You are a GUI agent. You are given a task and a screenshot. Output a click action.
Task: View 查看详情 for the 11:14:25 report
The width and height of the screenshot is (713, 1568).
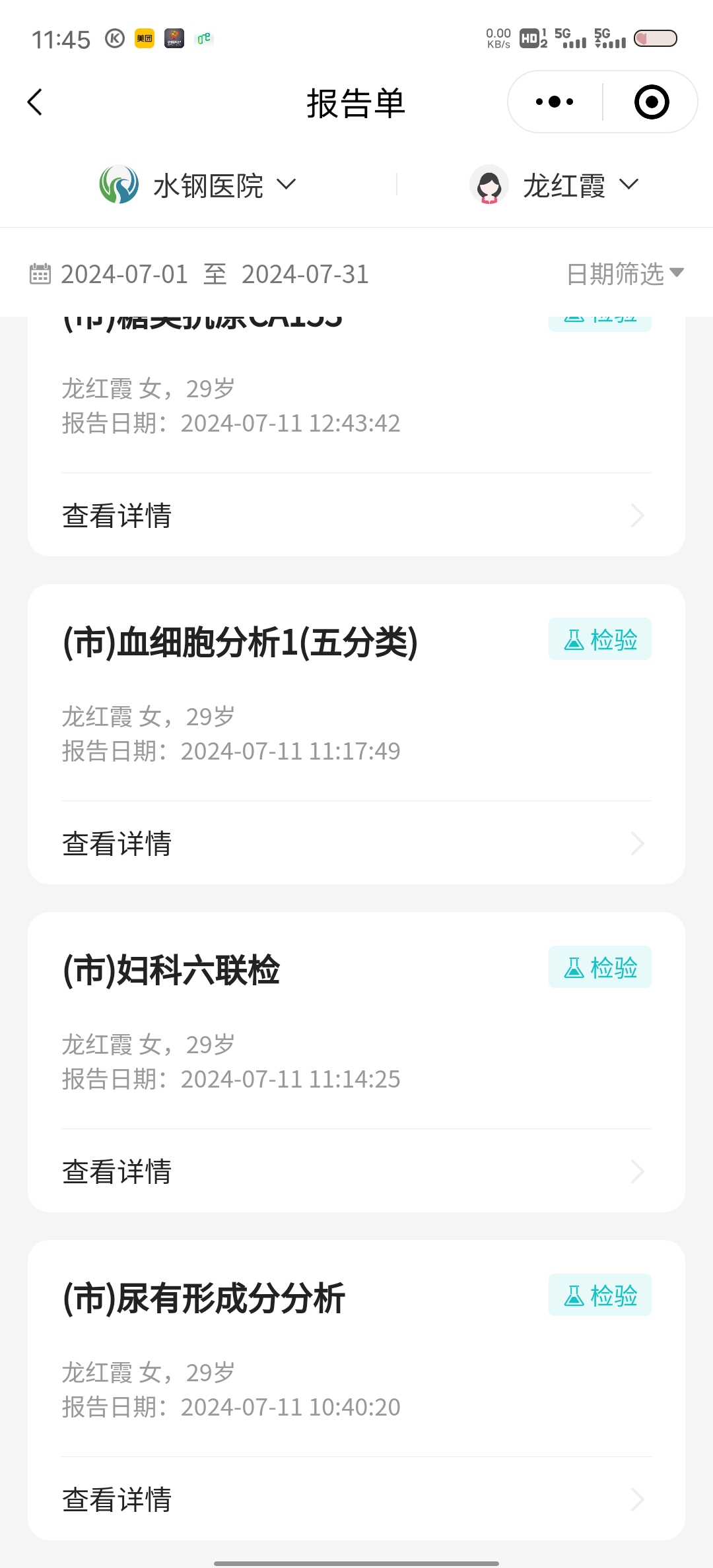tap(355, 1171)
